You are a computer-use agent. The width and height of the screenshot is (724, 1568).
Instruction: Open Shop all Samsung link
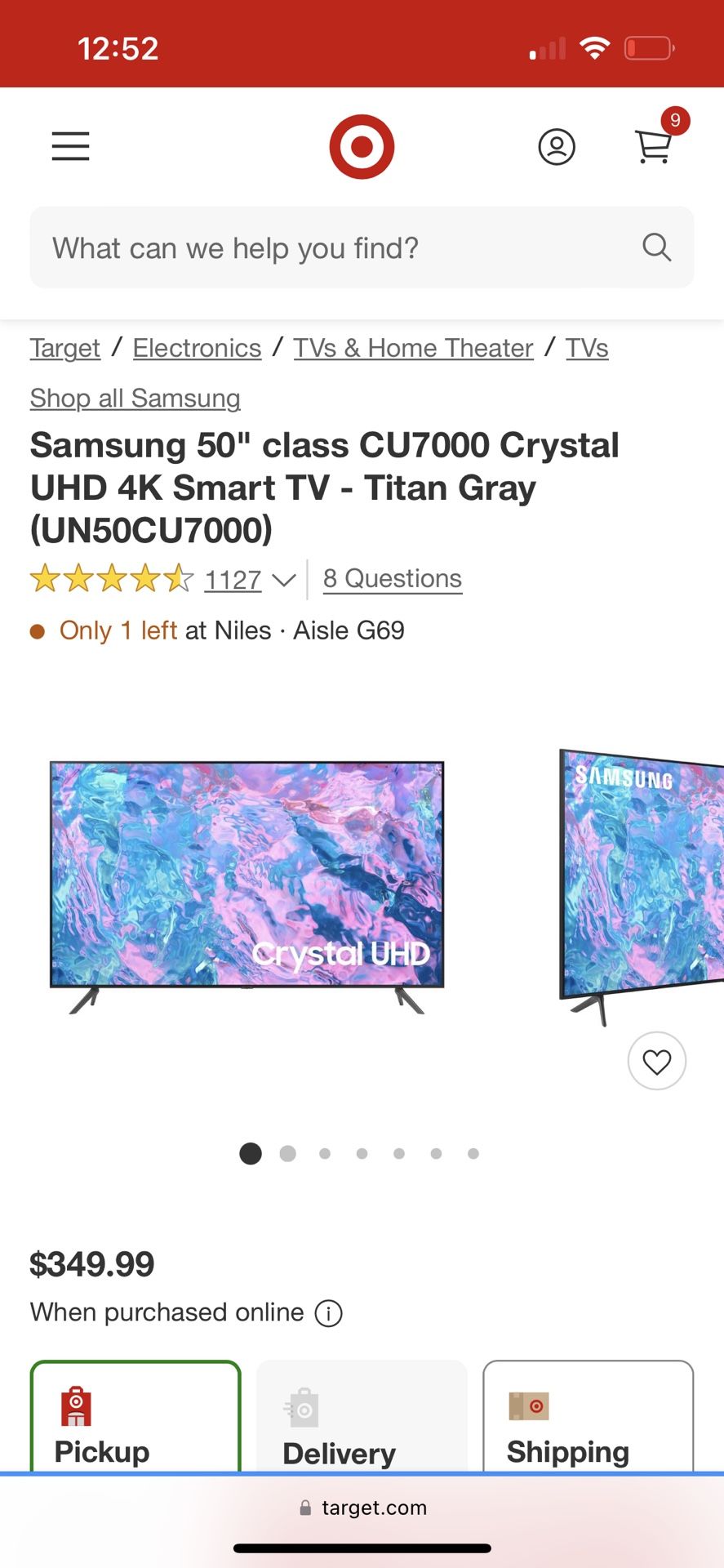pos(135,399)
